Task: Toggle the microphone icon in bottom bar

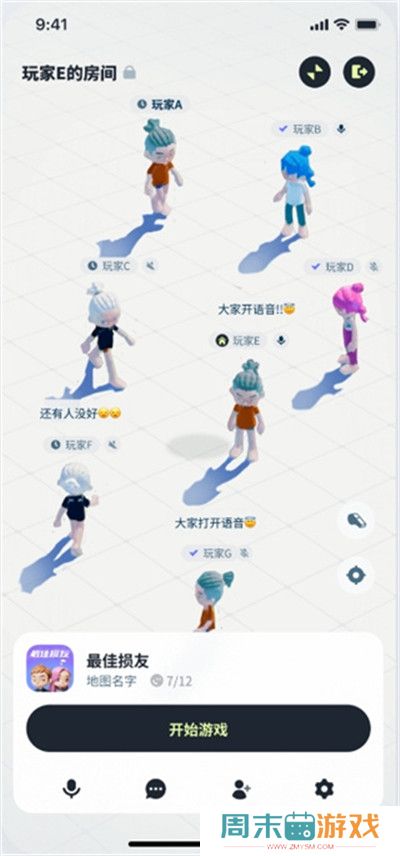Action: click(x=71, y=789)
